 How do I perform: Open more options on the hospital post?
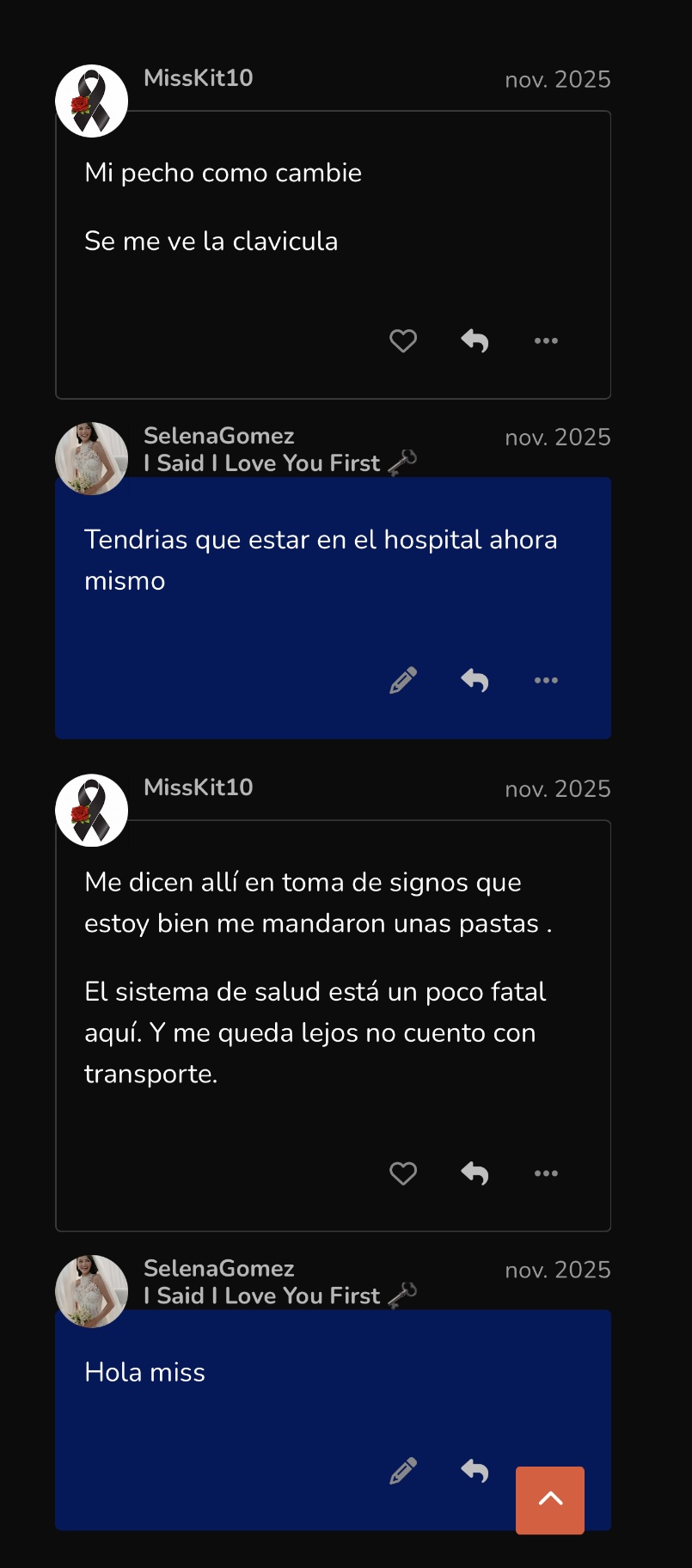pos(546,681)
